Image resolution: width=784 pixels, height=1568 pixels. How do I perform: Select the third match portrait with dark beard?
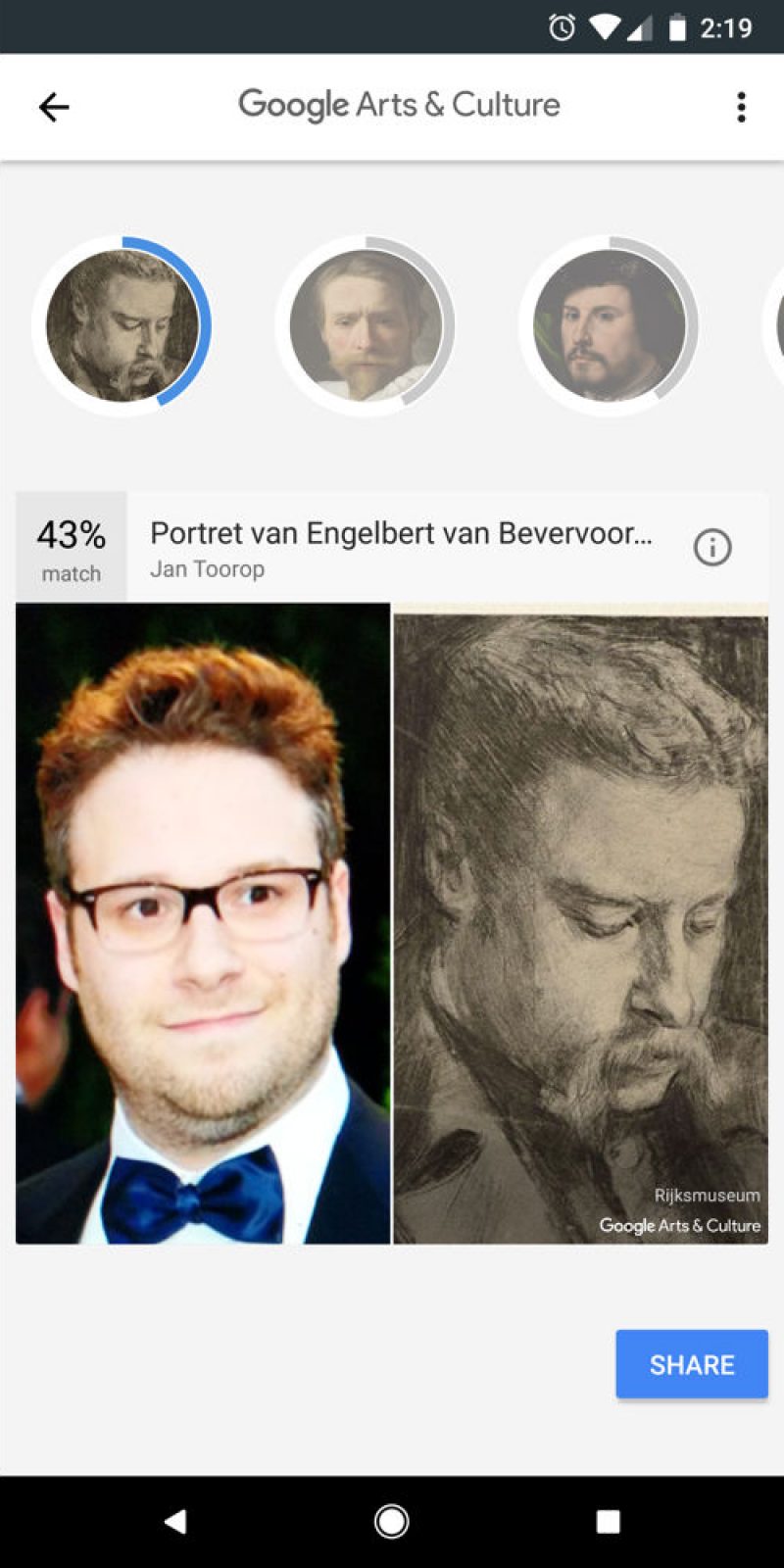pos(609,325)
